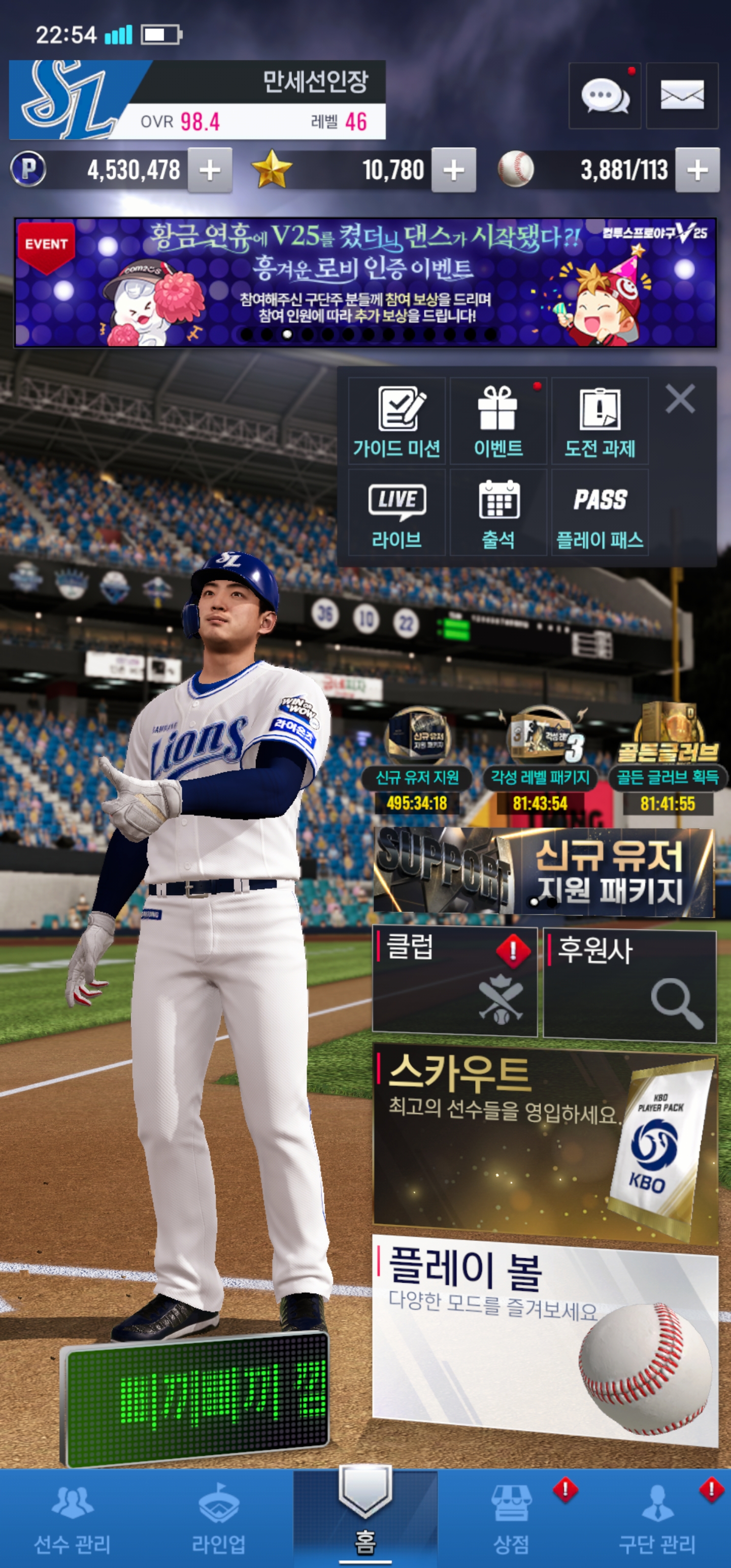This screenshot has height=1568, width=731.
Task: Open the 골든 글러브 획득 offer
Action: pos(668,759)
